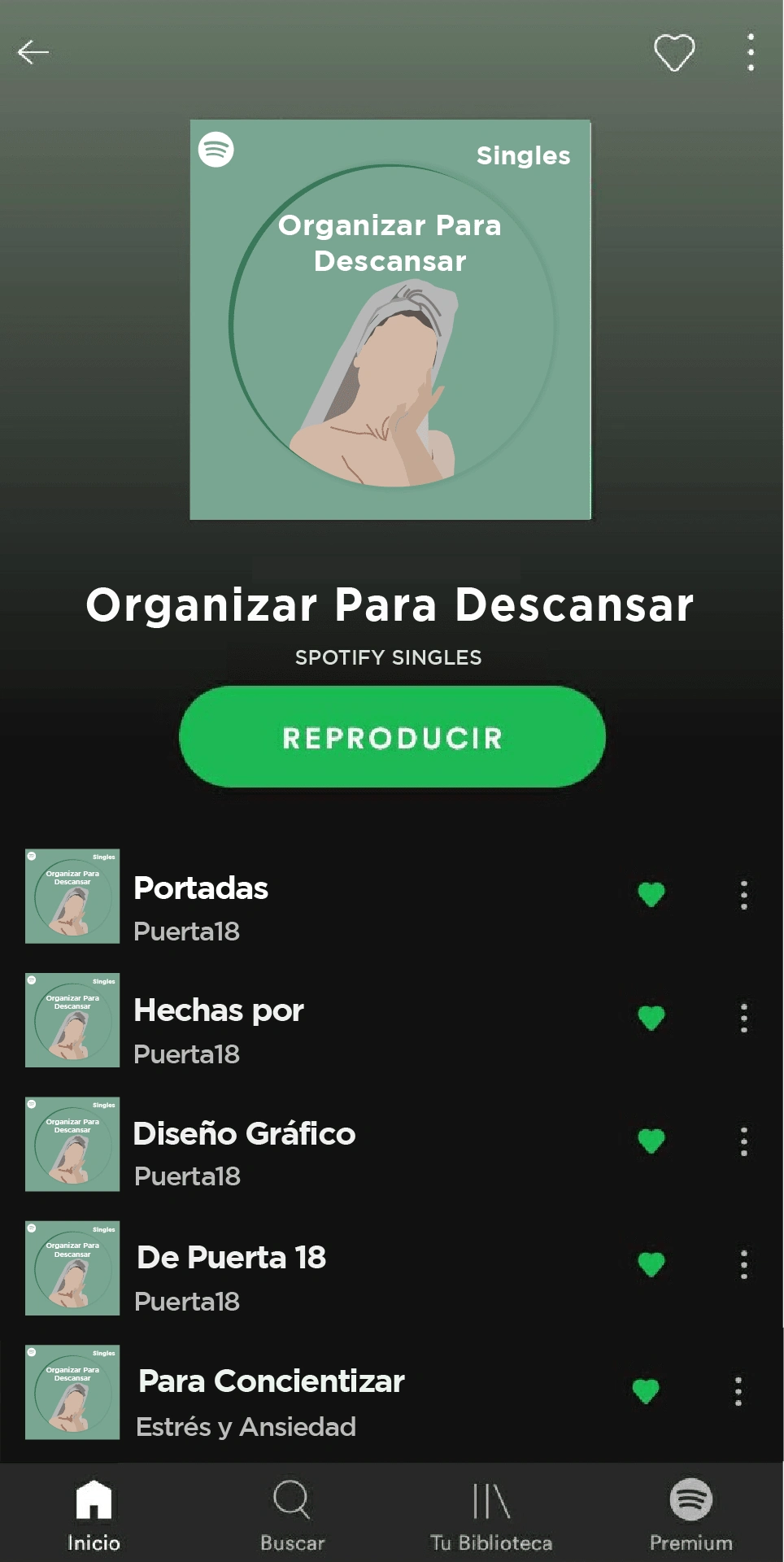Open the Tu Biblioteca tab
Image resolution: width=784 pixels, height=1562 pixels.
[x=491, y=1515]
